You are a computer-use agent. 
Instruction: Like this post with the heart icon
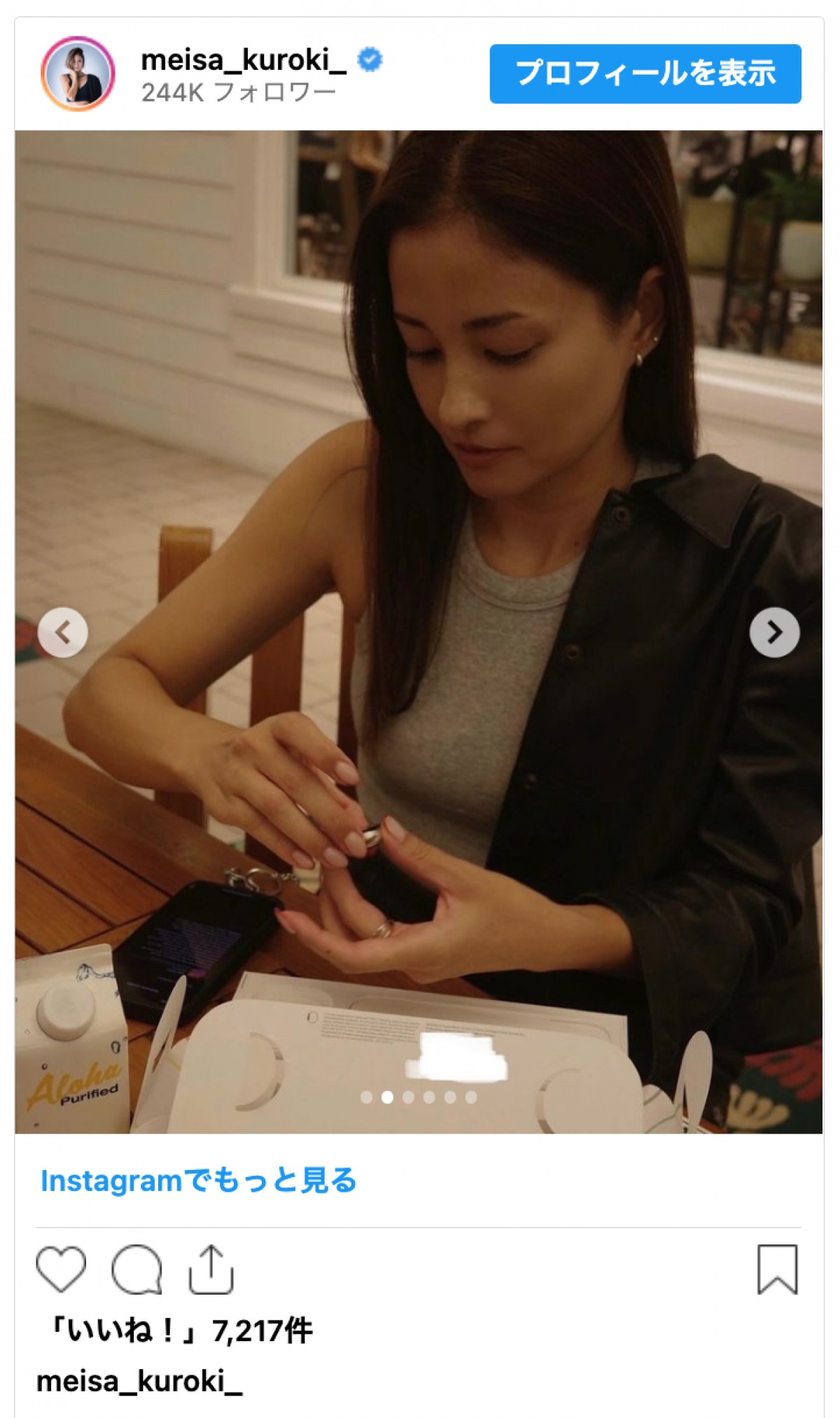[x=61, y=1269]
